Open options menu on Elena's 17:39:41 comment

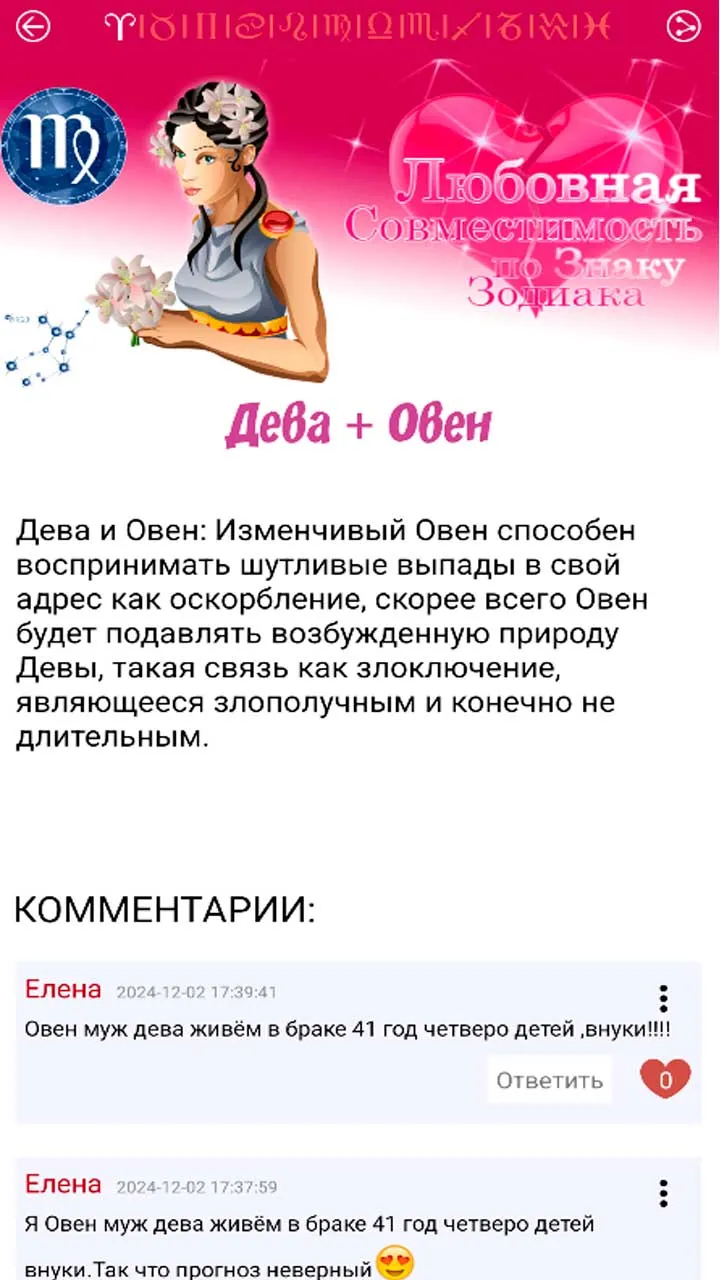coord(663,998)
